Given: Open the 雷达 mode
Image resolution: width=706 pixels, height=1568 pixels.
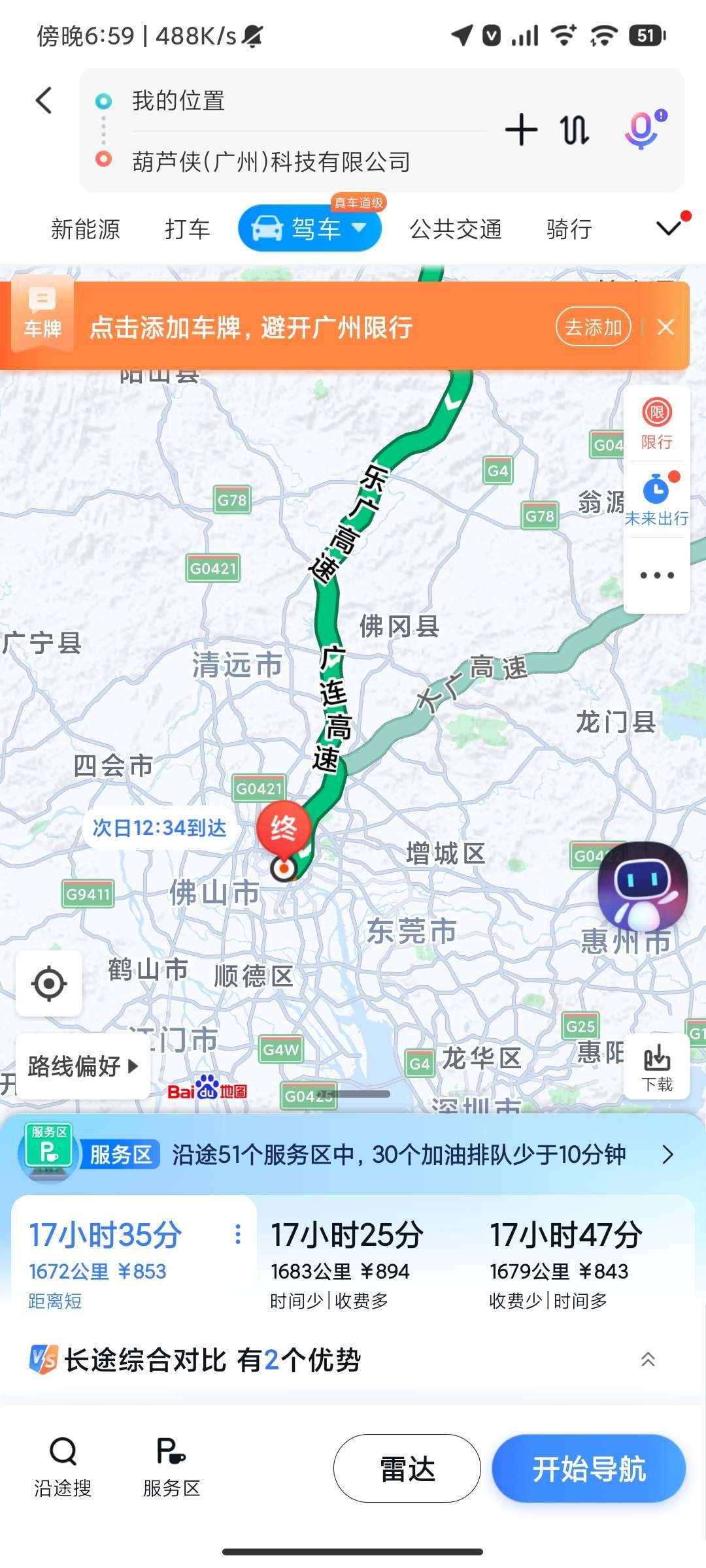Looking at the screenshot, I should click(407, 1469).
